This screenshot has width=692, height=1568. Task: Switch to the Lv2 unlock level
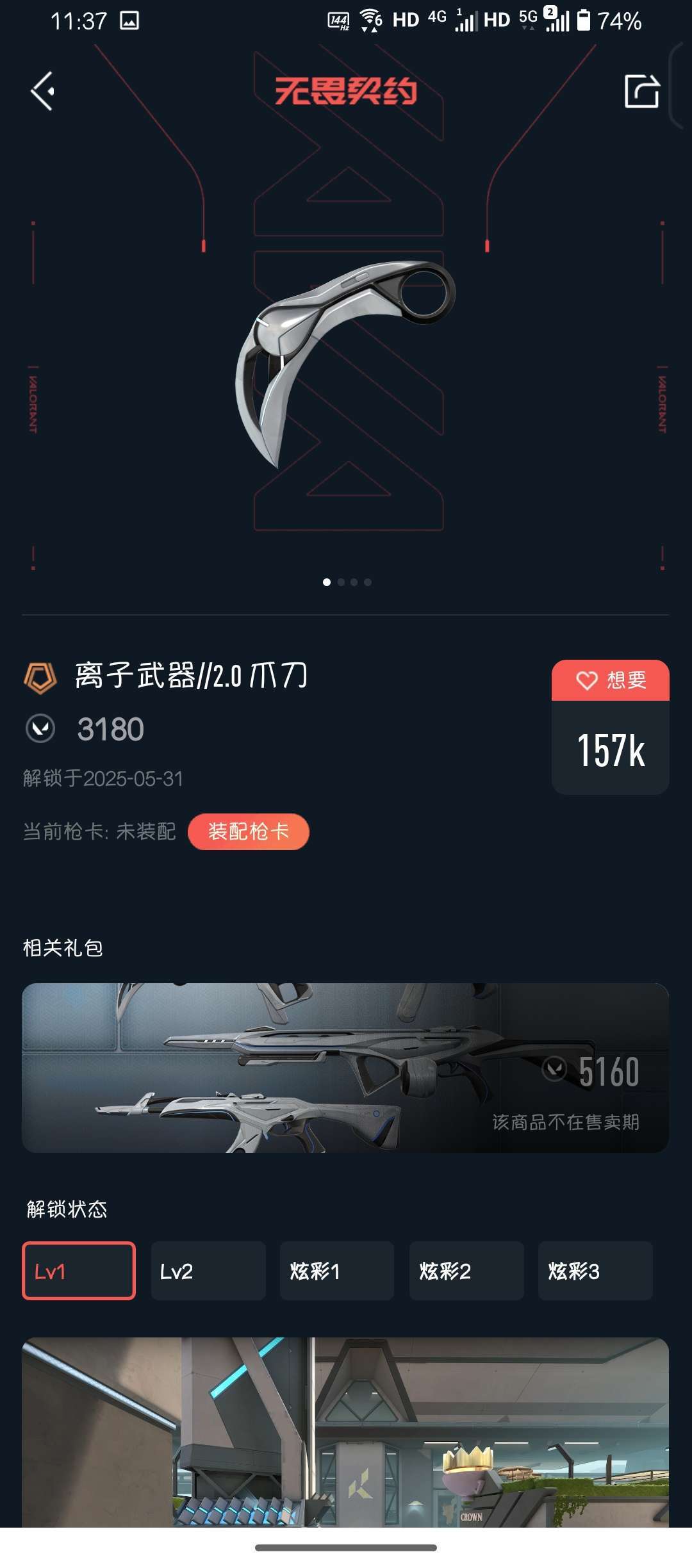(208, 1271)
